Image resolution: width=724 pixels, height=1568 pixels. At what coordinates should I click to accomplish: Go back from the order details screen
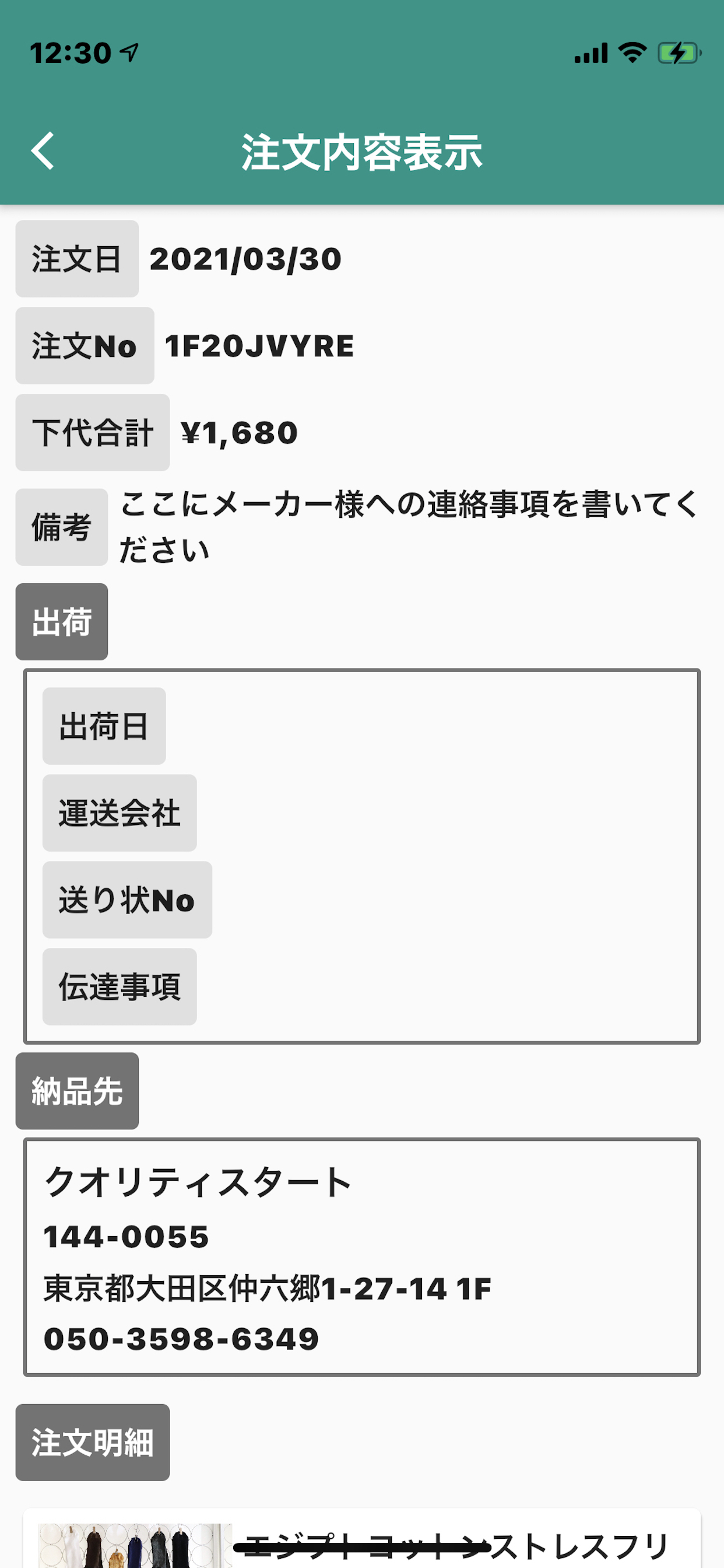tap(43, 150)
